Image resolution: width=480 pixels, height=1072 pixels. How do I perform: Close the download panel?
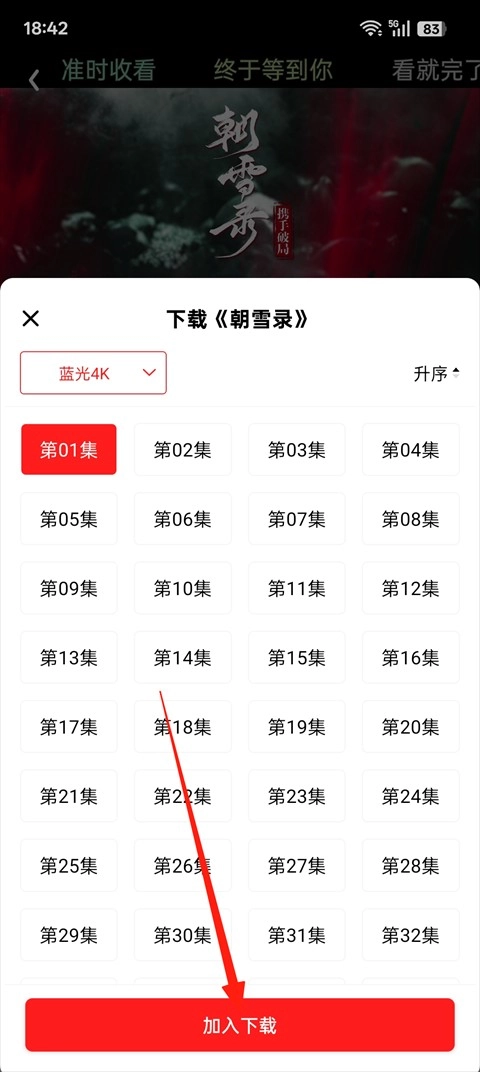(x=31, y=318)
